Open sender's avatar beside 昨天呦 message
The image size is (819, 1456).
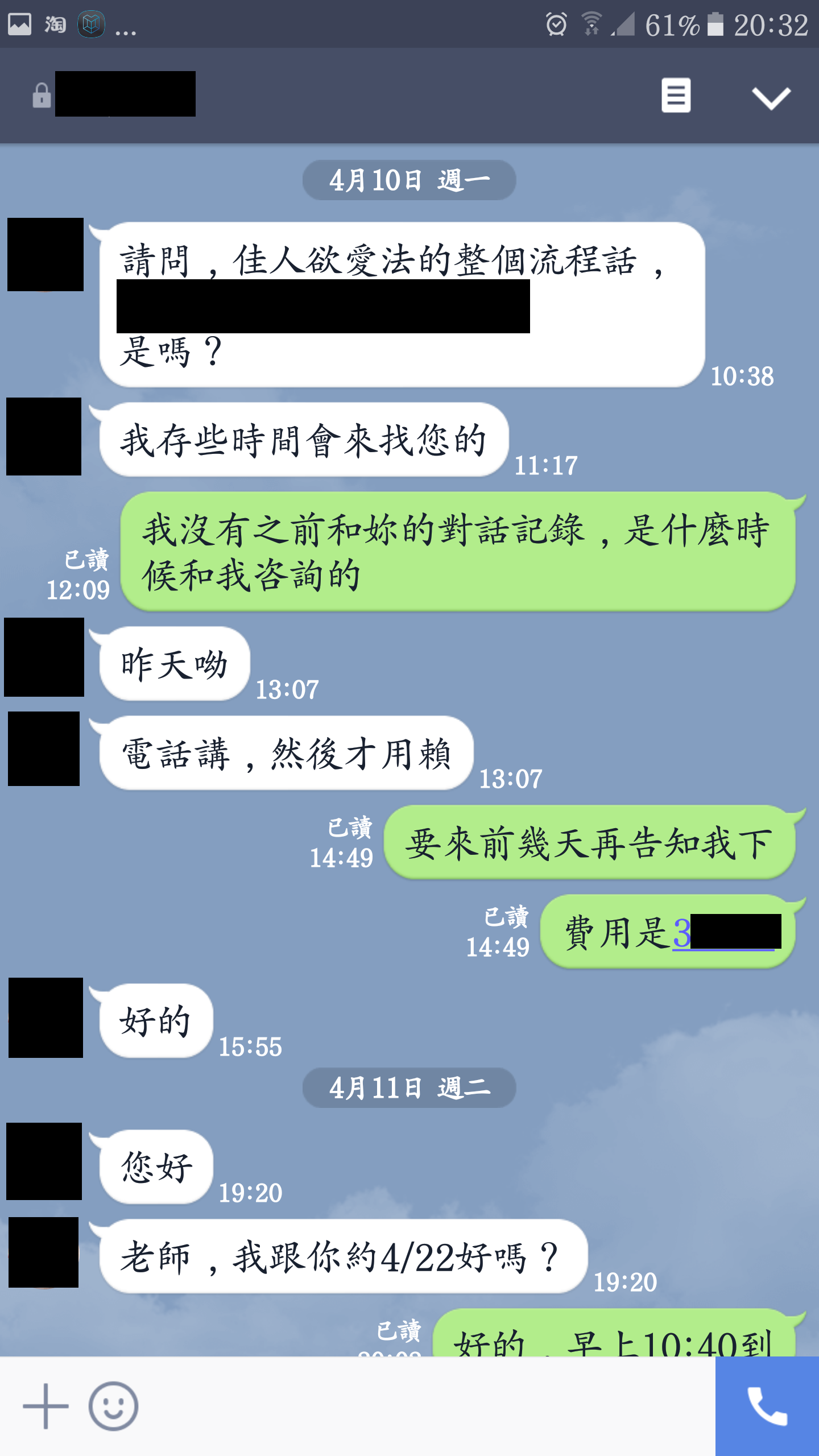tap(44, 657)
